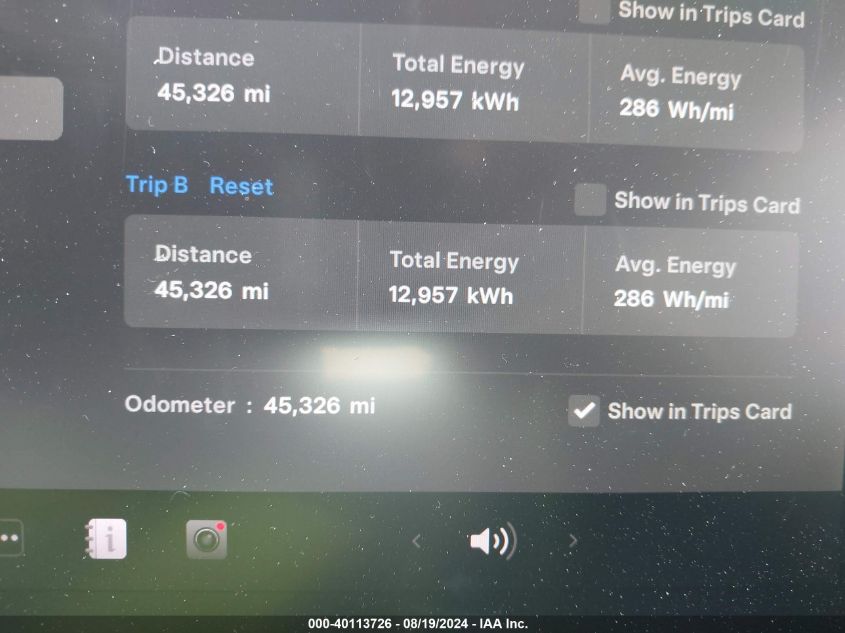
Task: Open the owner's manual icon
Action: [x=106, y=540]
